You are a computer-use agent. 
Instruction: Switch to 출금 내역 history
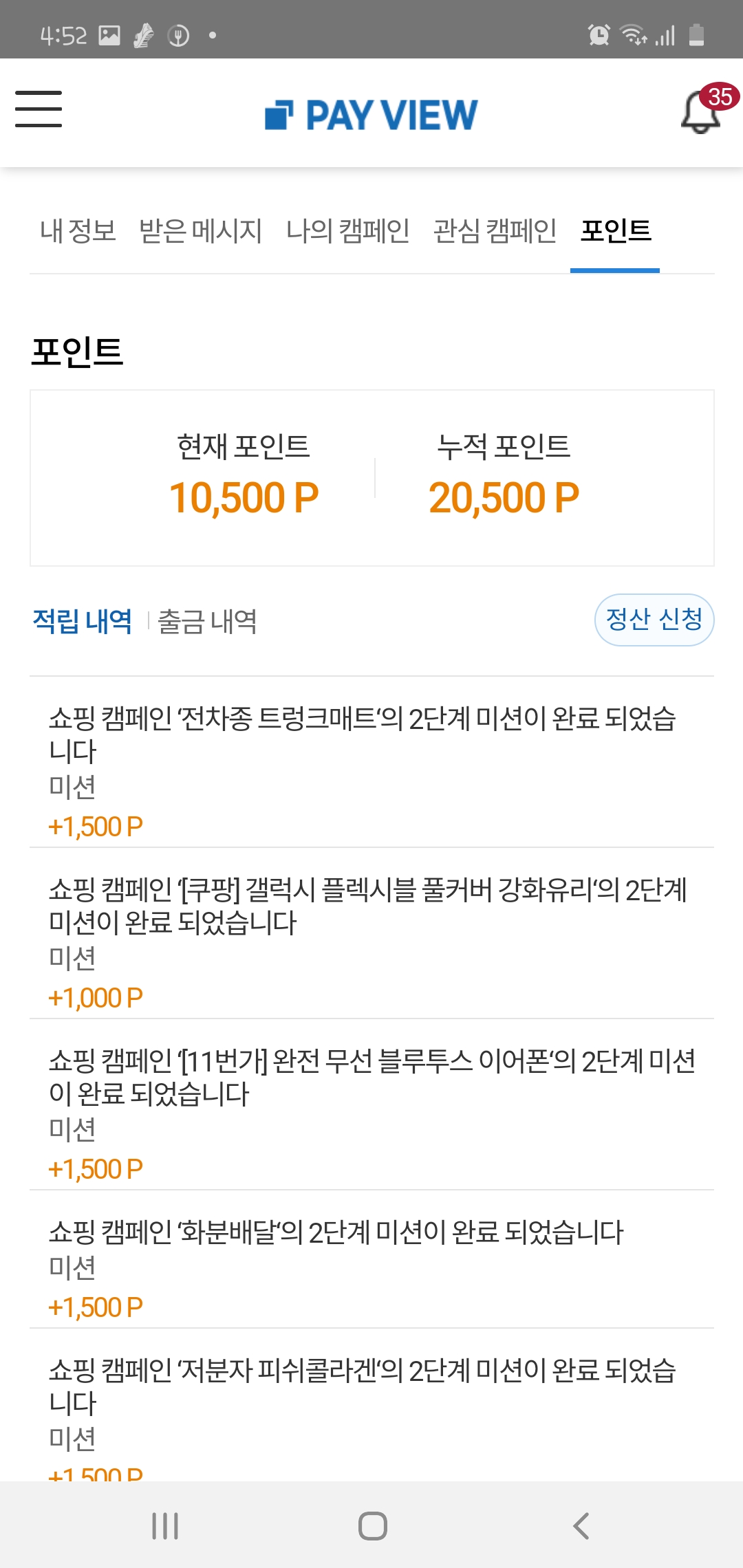tap(207, 621)
